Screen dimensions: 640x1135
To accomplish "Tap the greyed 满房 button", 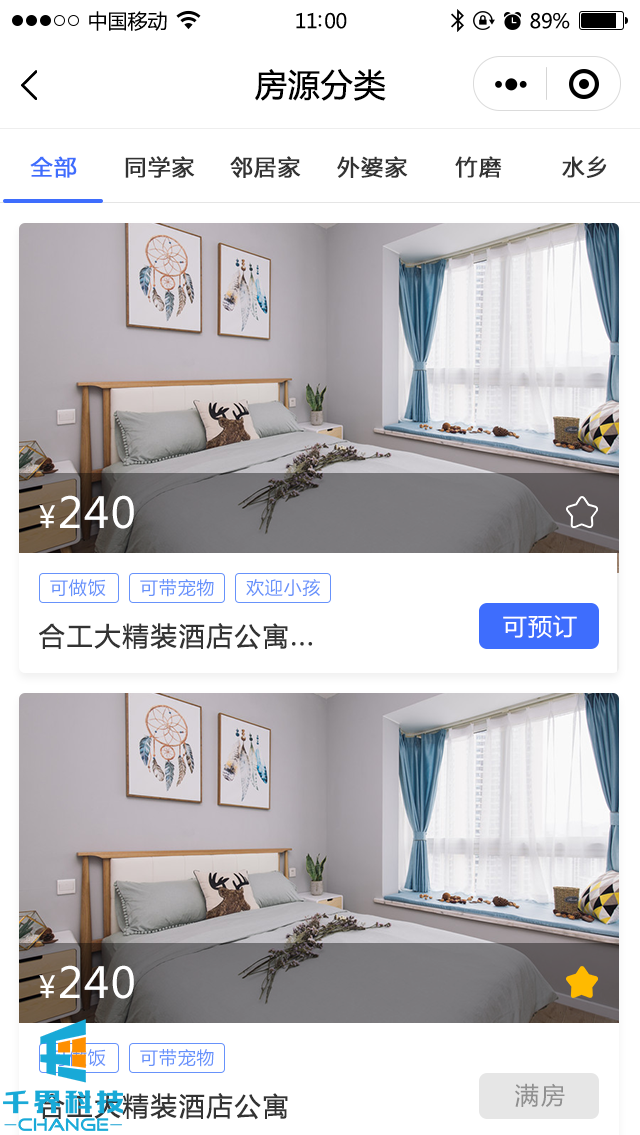I will 538,1096.
